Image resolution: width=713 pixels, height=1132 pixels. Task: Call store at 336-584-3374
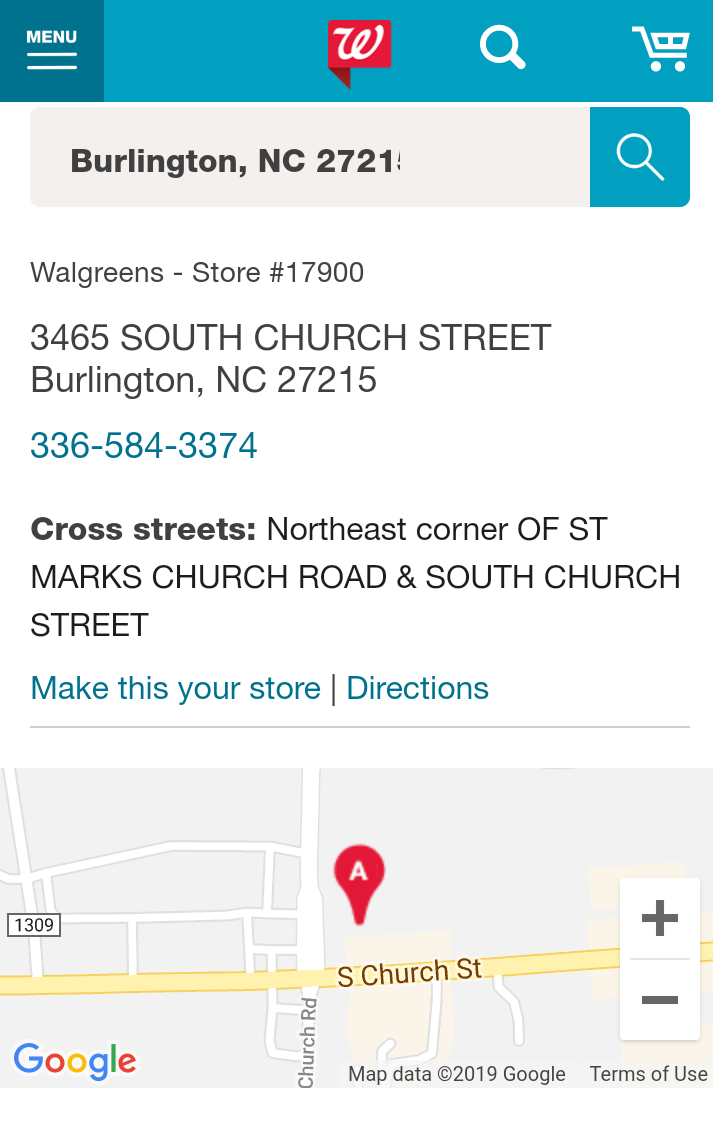tap(144, 445)
